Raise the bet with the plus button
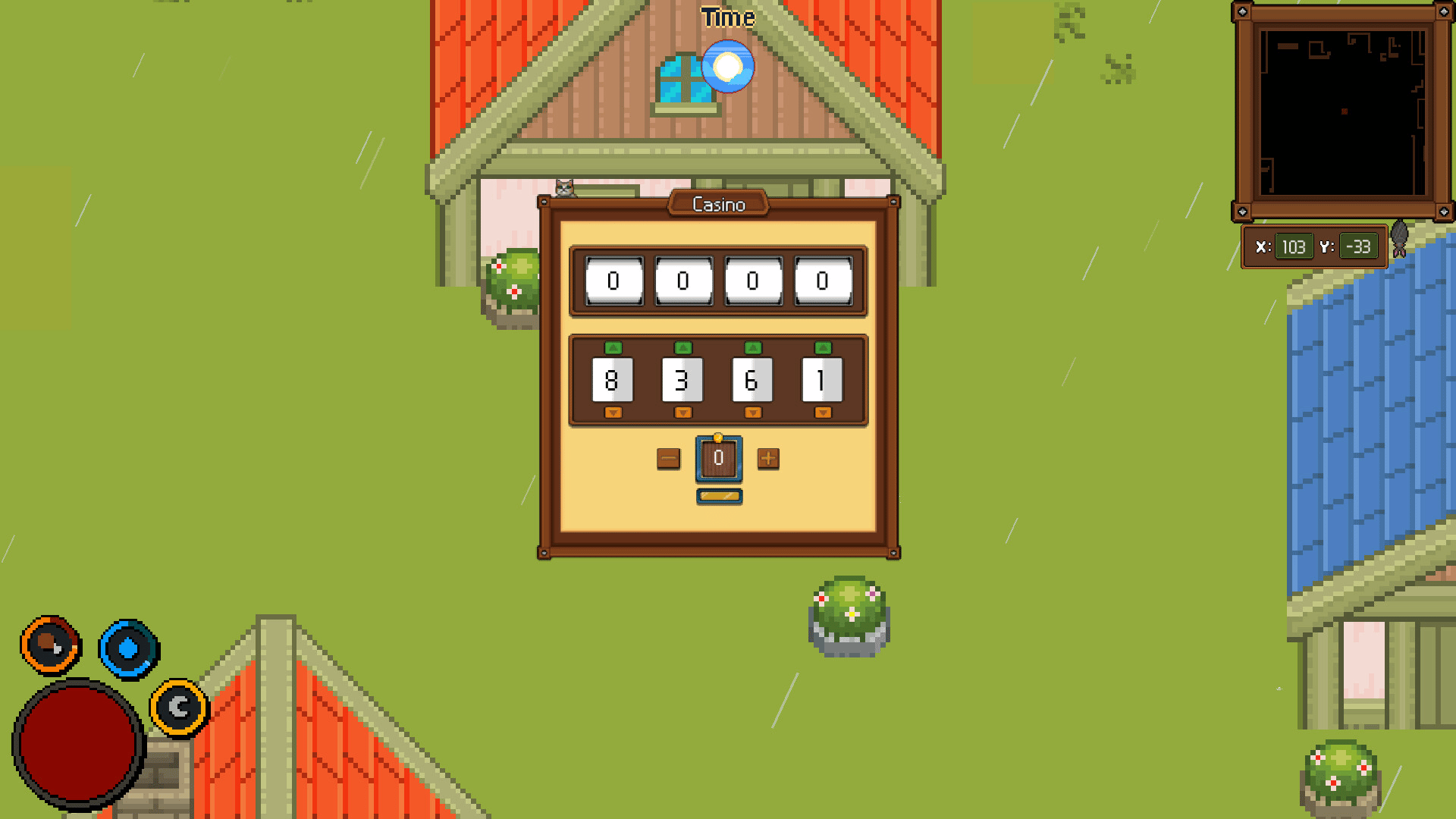This screenshot has height=819, width=1456. [x=768, y=458]
